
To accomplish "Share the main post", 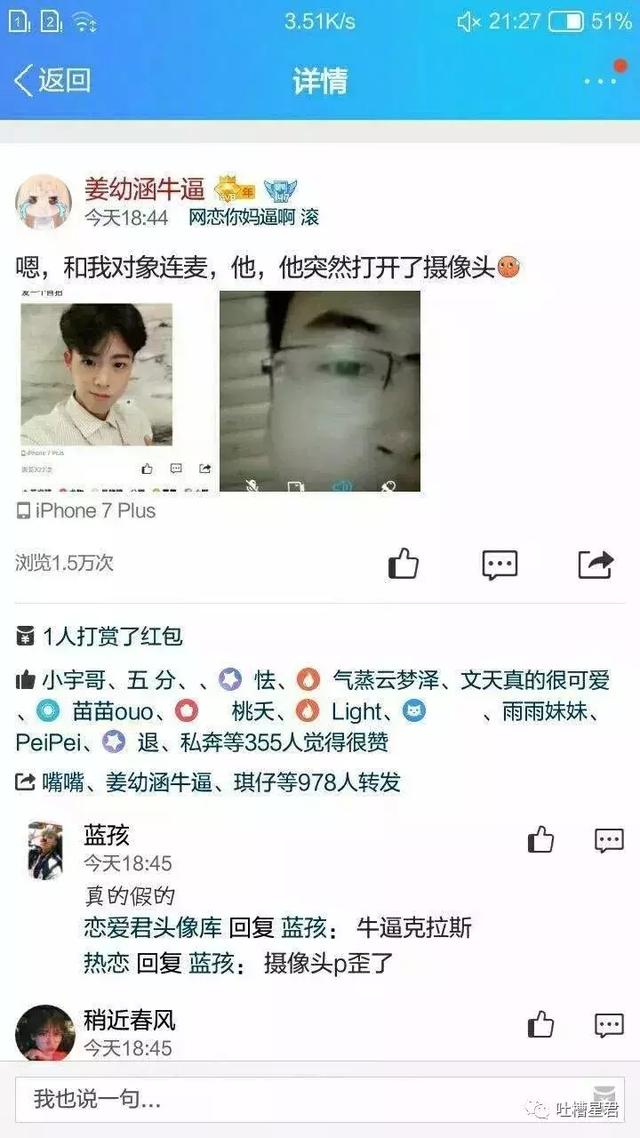I will pos(595,564).
